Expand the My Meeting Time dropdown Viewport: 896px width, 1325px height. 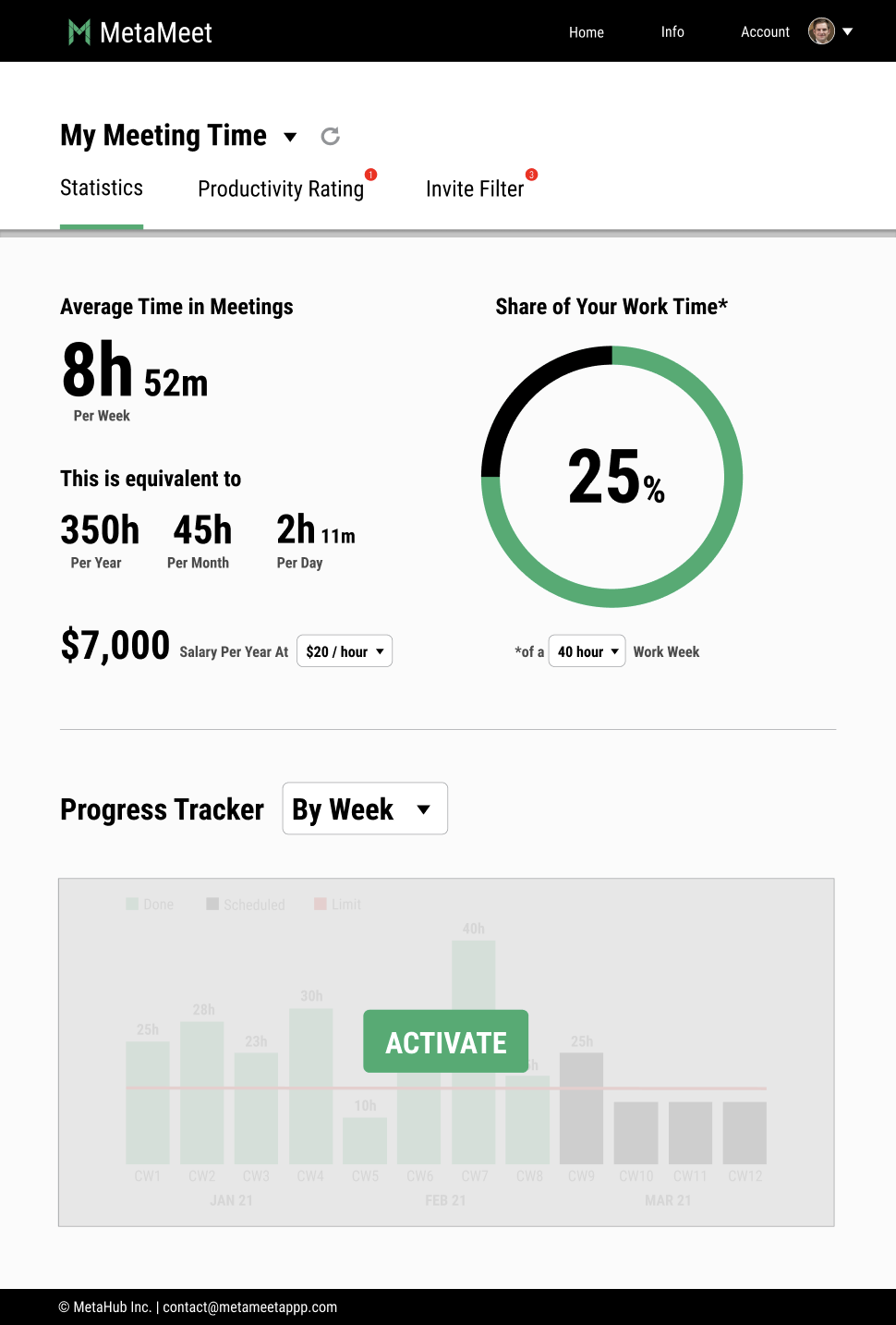(290, 137)
